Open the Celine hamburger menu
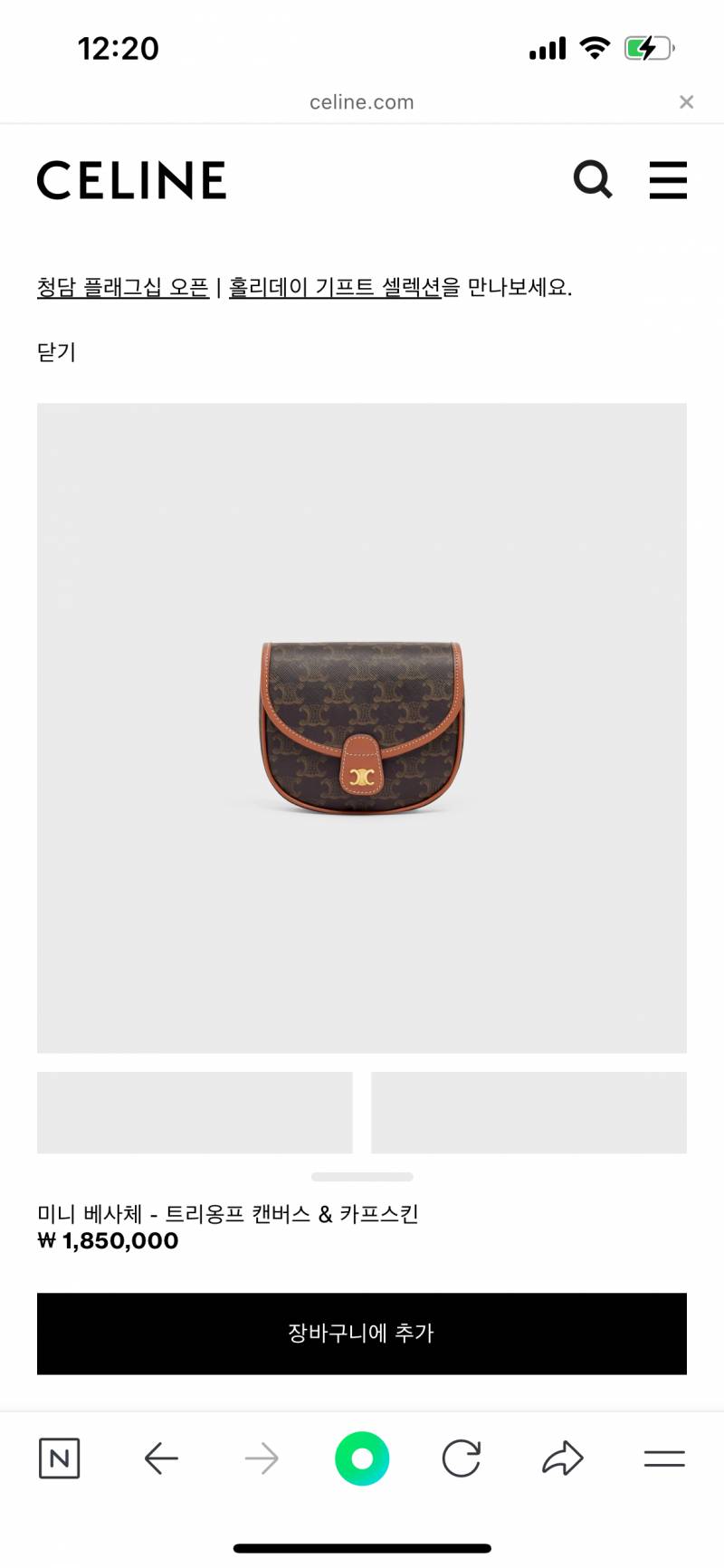 click(668, 179)
